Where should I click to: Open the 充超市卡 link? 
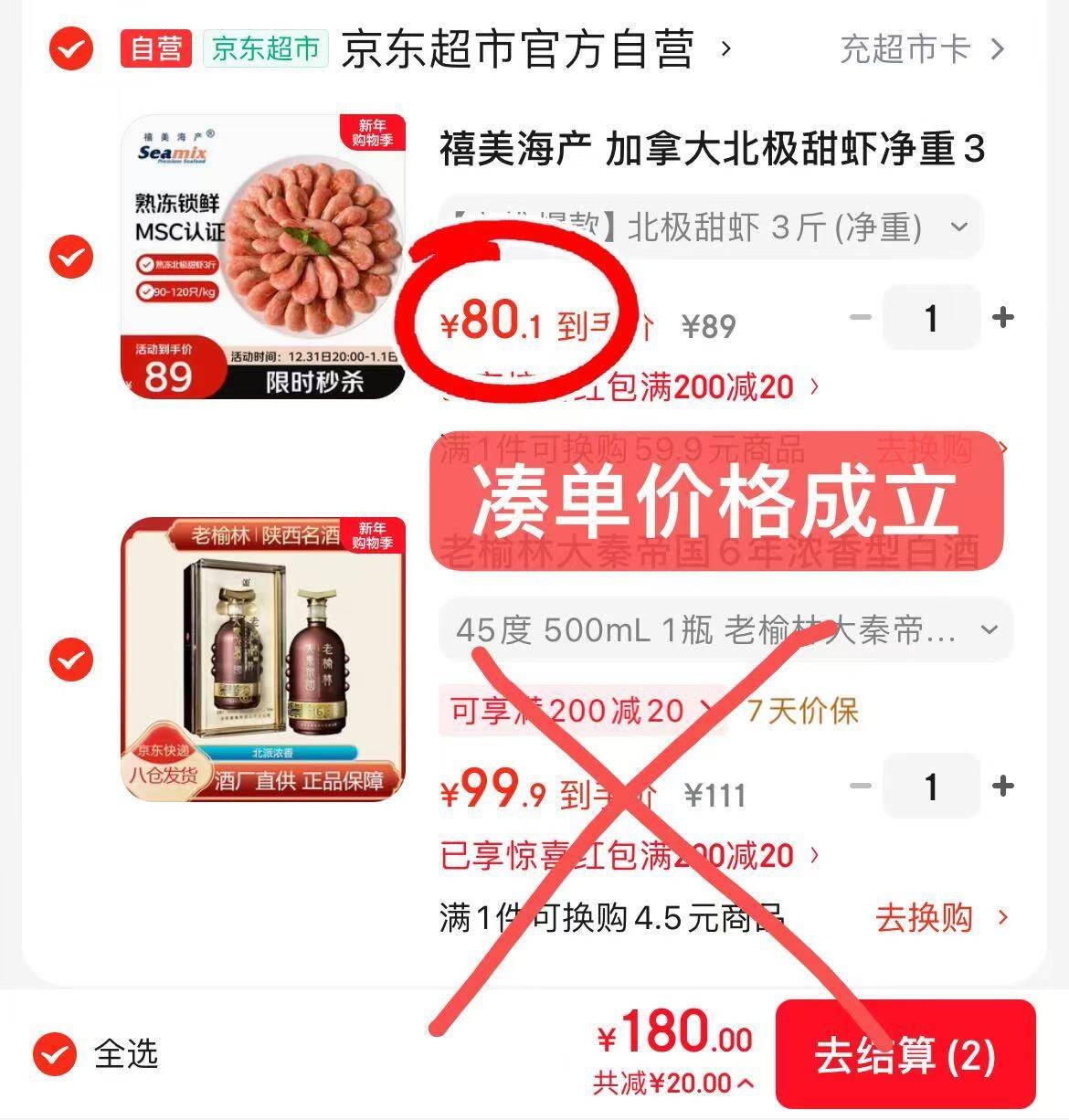tap(921, 48)
